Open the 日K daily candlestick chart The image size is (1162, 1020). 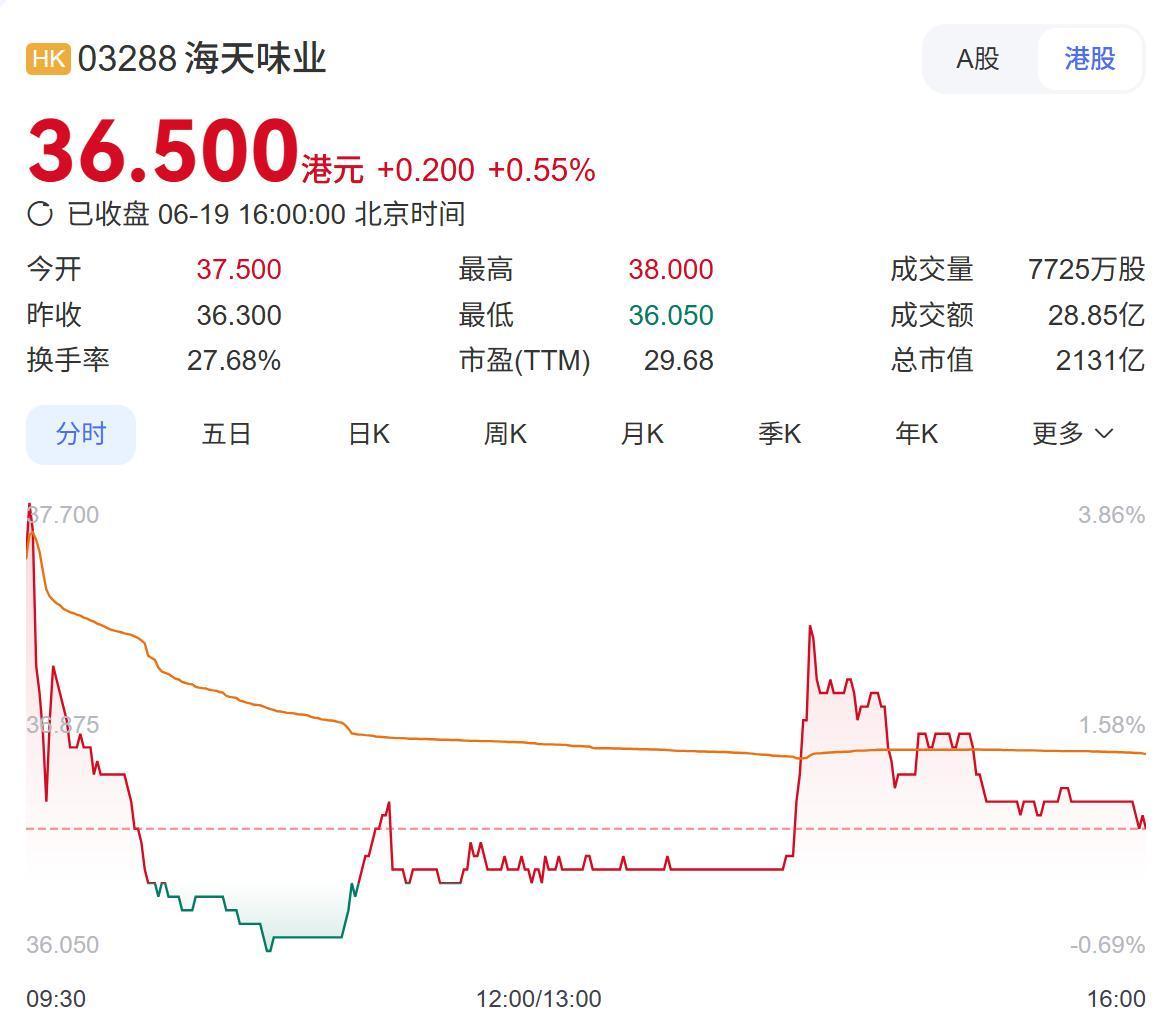coord(368,434)
